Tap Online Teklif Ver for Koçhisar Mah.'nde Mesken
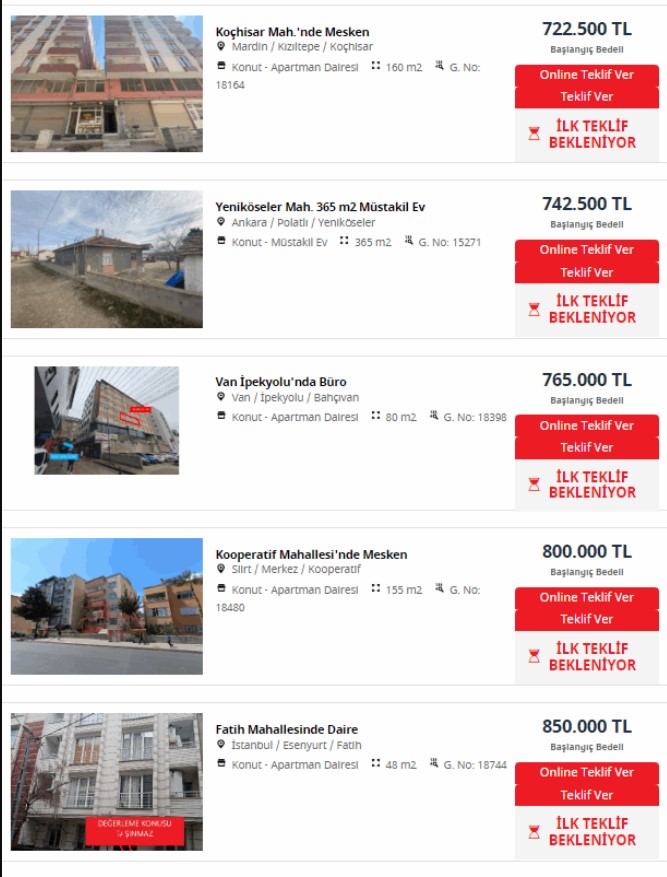 [x=586, y=75]
